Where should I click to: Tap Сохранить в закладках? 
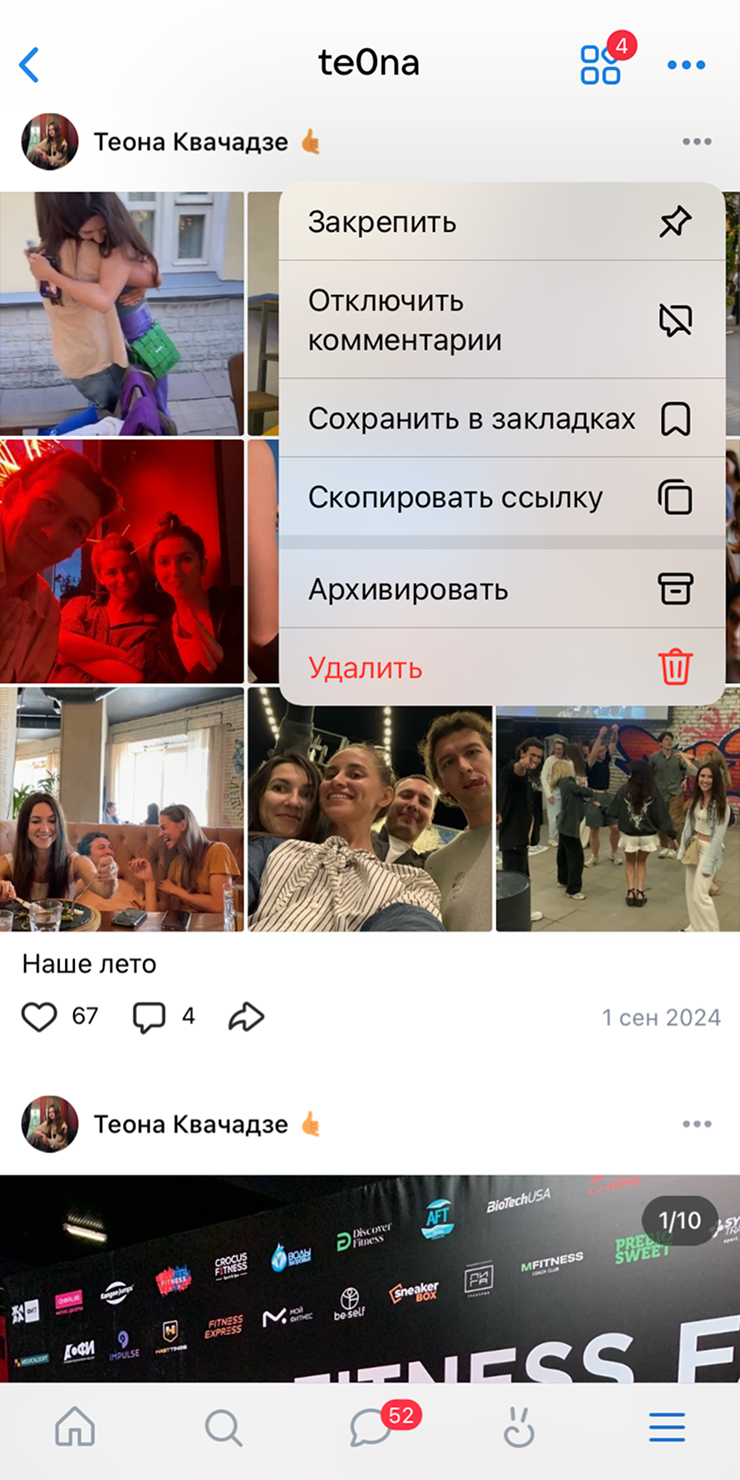tap(500, 419)
